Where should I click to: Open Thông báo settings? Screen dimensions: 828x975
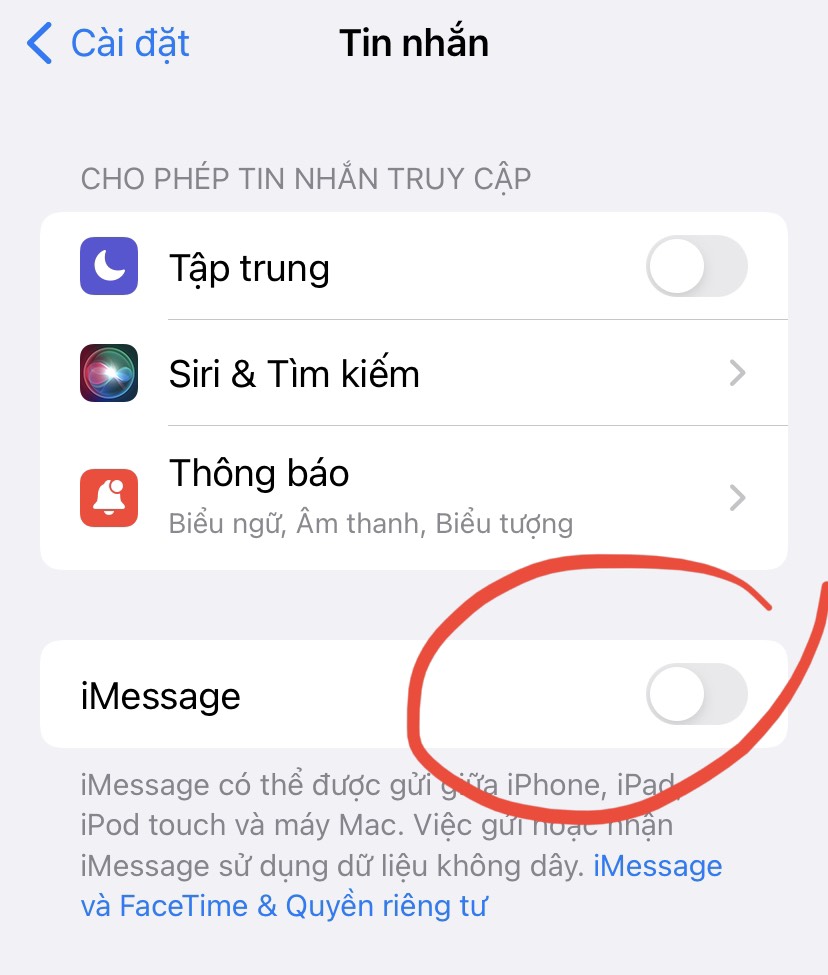tap(413, 496)
